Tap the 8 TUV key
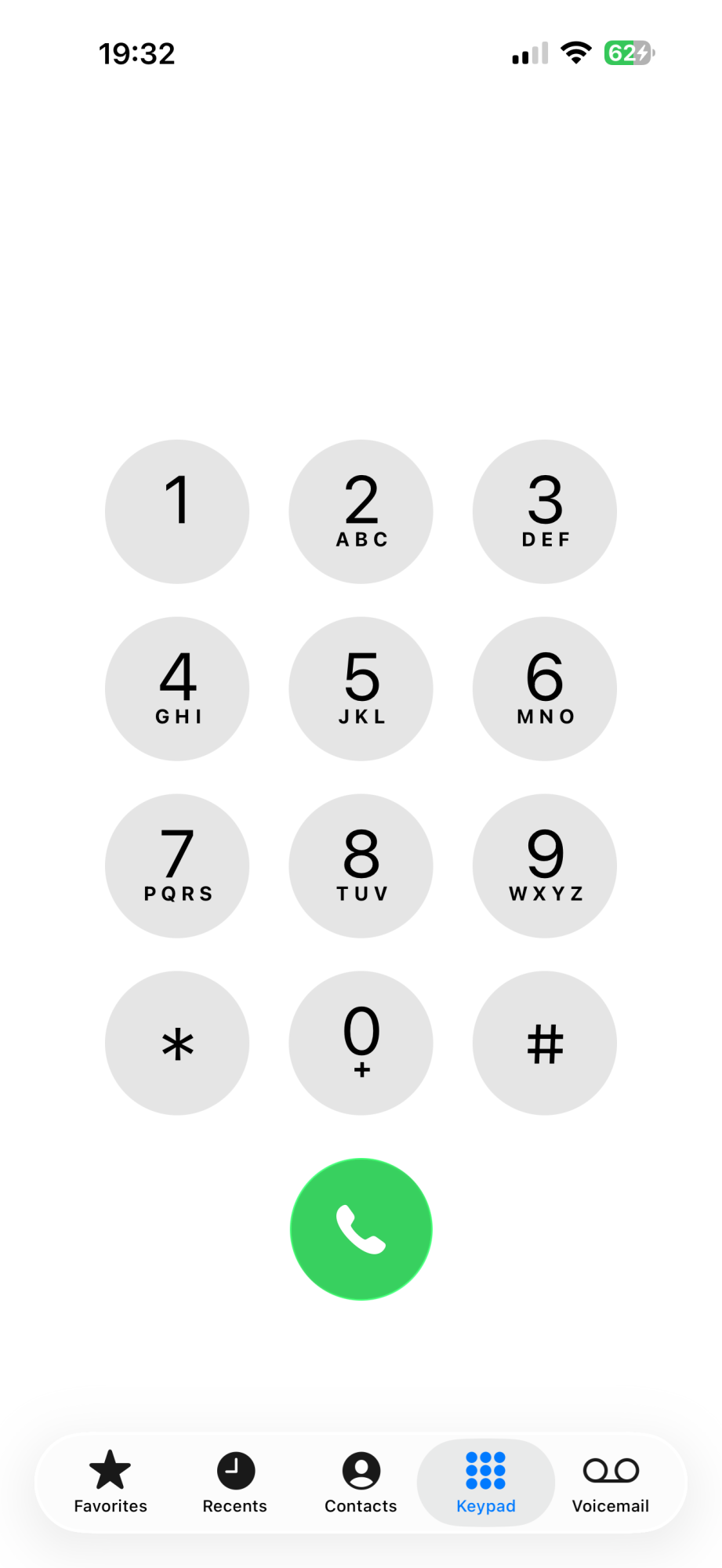Image resolution: width=722 pixels, height=1568 pixels. point(361,866)
